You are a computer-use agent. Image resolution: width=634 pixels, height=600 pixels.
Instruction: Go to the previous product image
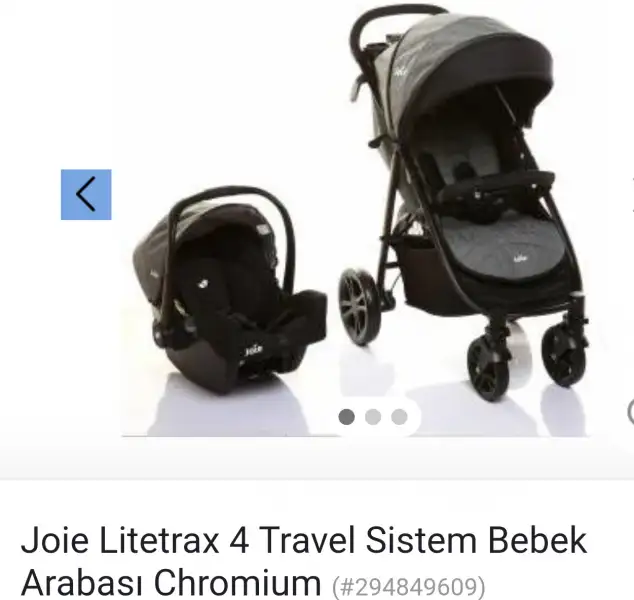[x=86, y=194]
